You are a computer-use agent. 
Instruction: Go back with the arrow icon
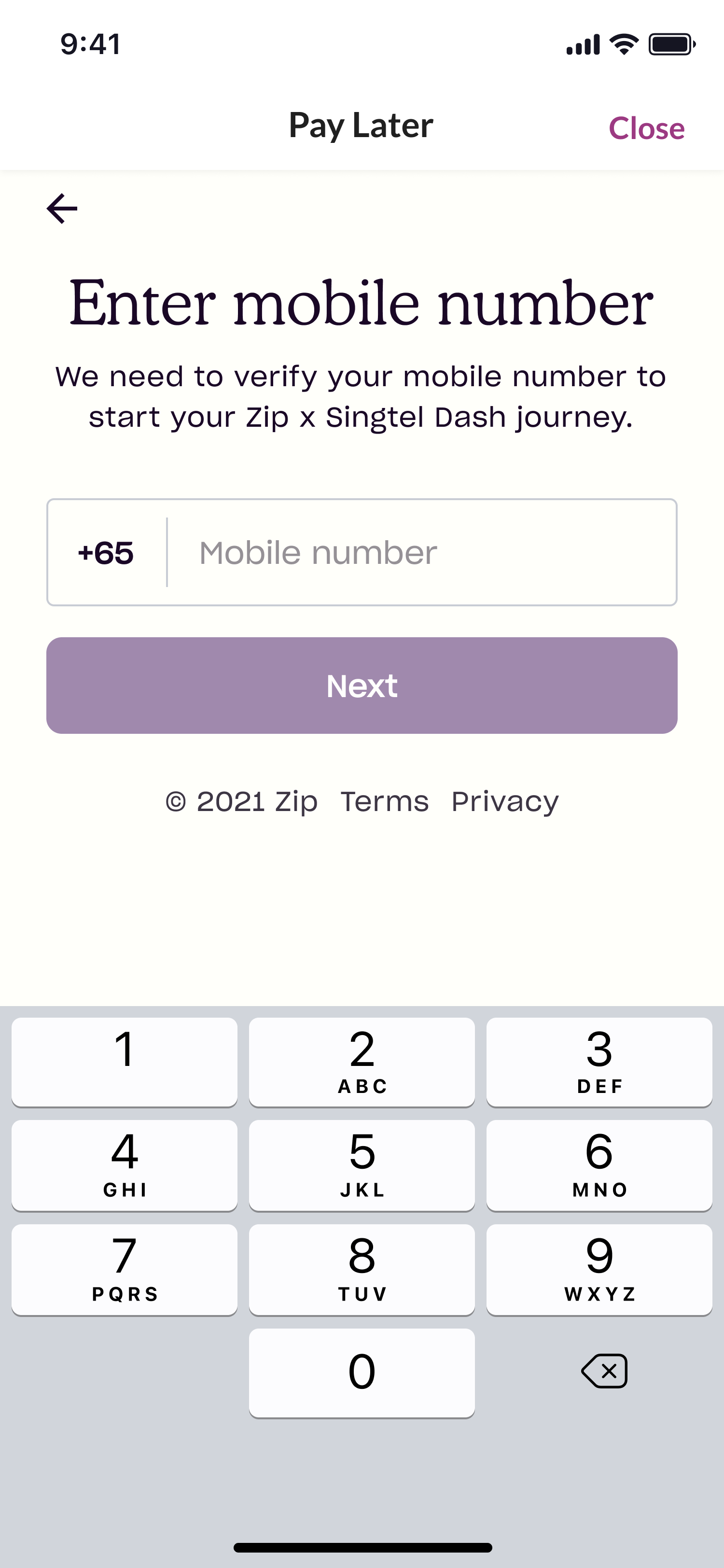coord(62,209)
